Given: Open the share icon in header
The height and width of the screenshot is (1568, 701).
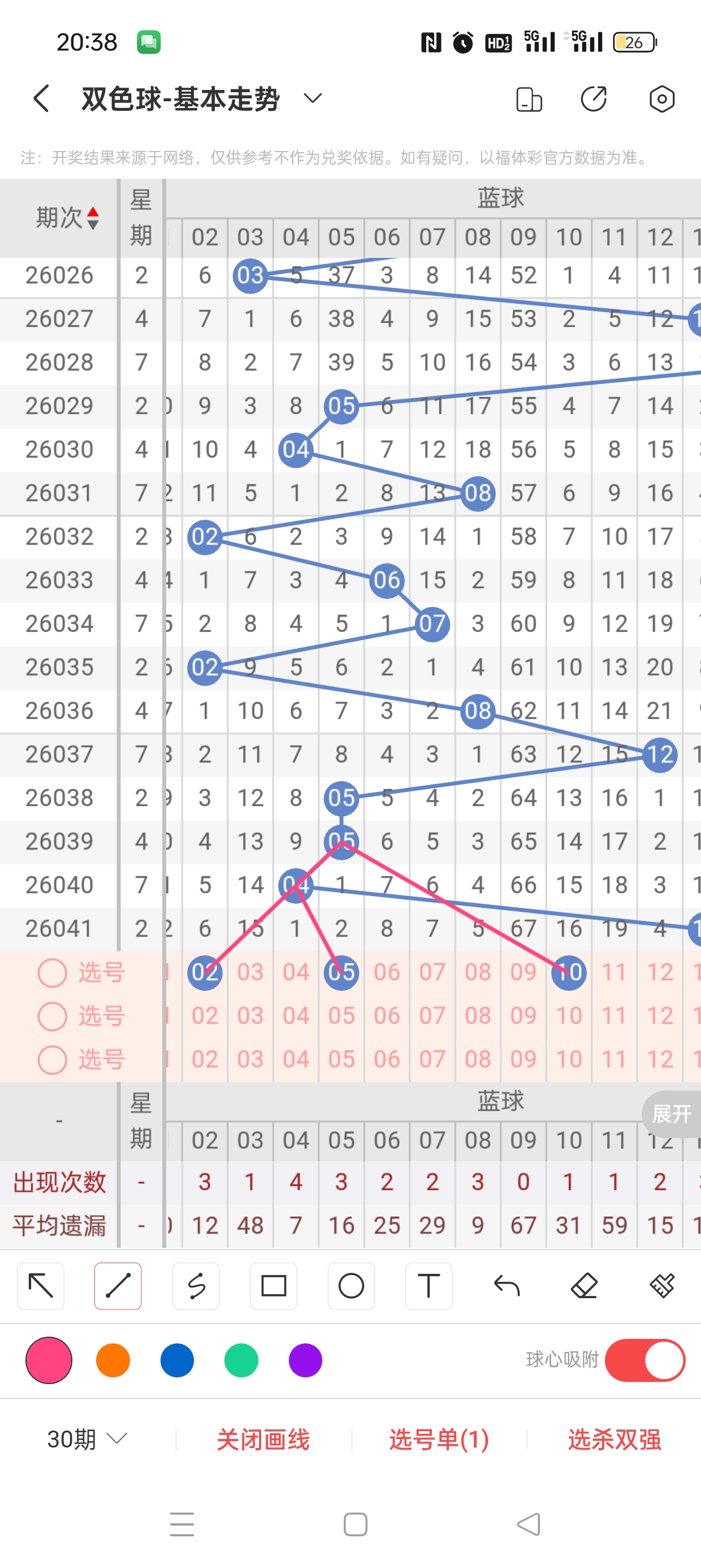Looking at the screenshot, I should (593, 98).
